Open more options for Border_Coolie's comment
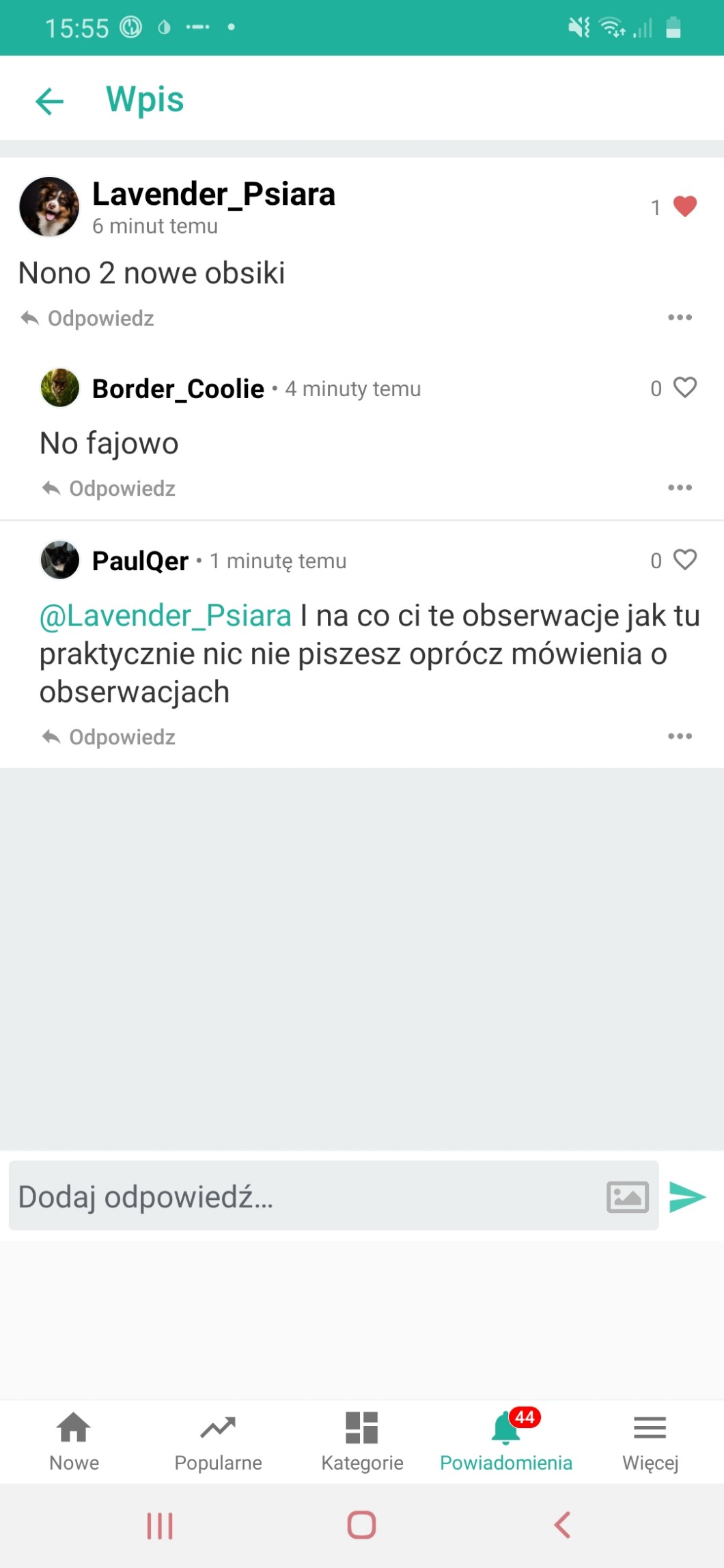 click(680, 488)
